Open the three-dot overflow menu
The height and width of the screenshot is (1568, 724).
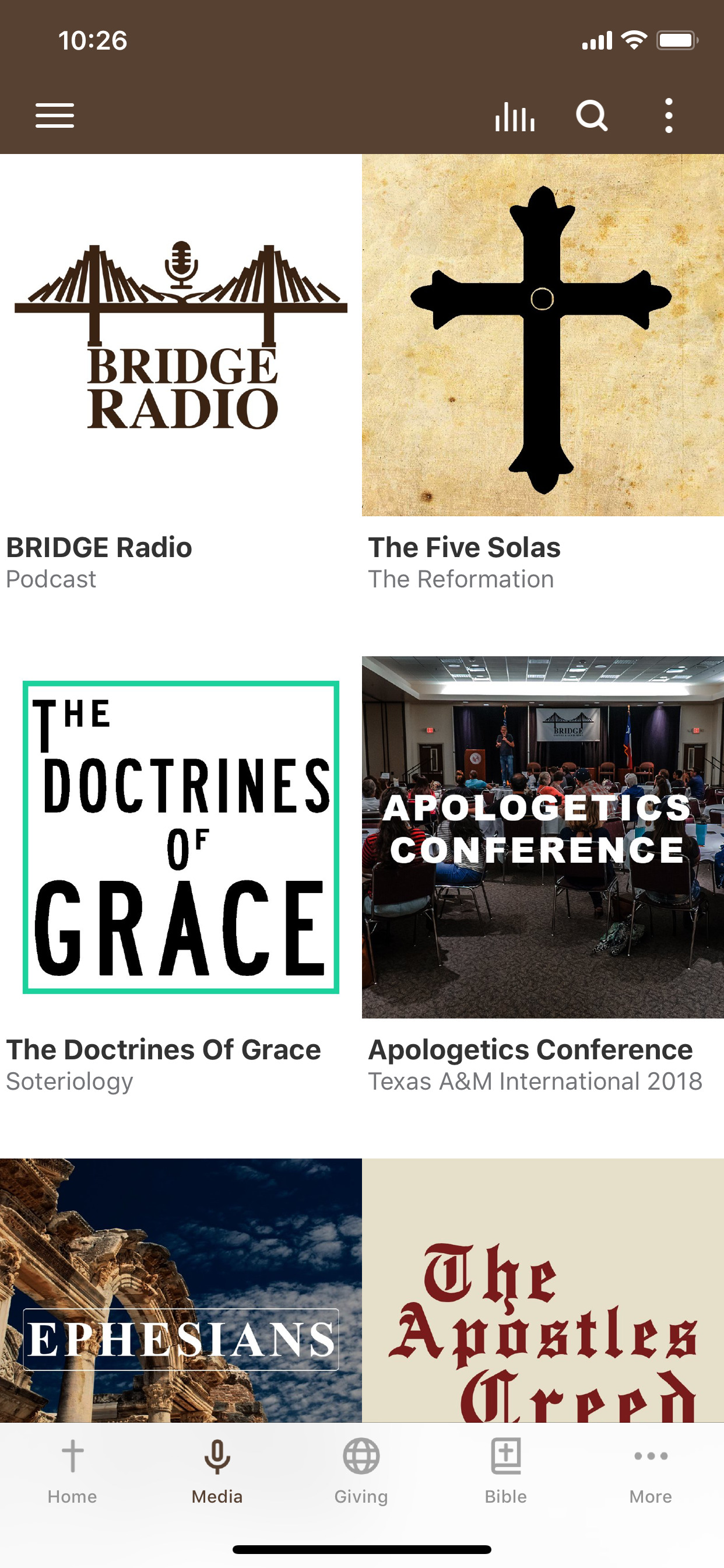click(x=669, y=116)
